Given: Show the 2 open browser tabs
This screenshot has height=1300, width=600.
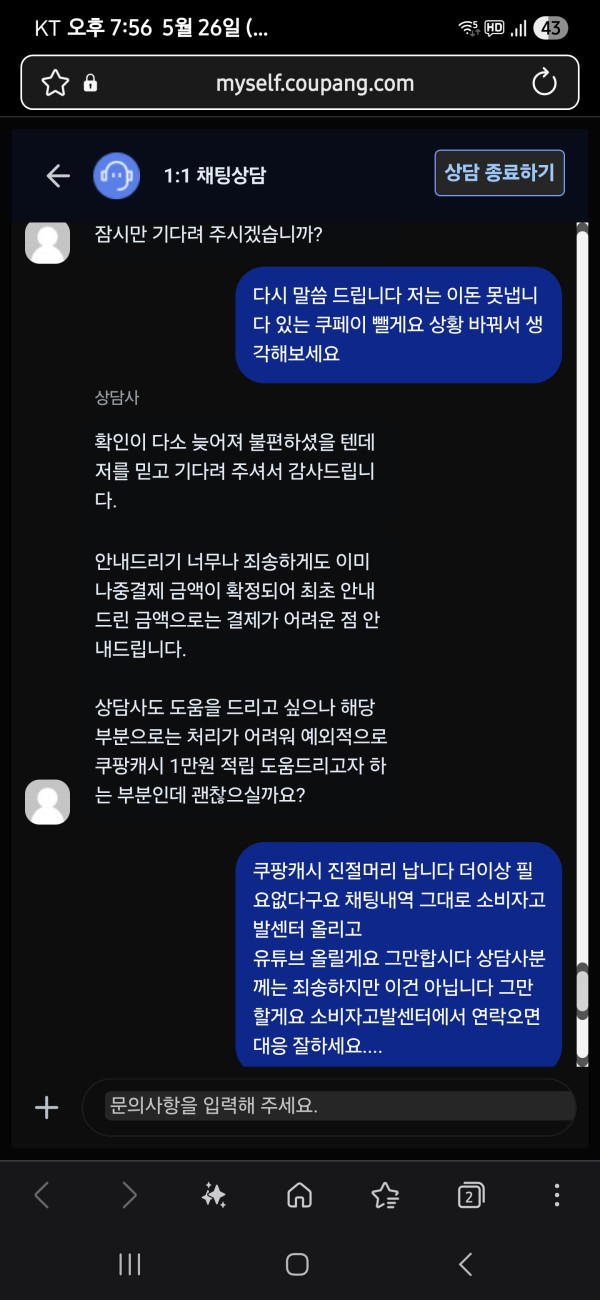Looking at the screenshot, I should click(x=470, y=1195).
